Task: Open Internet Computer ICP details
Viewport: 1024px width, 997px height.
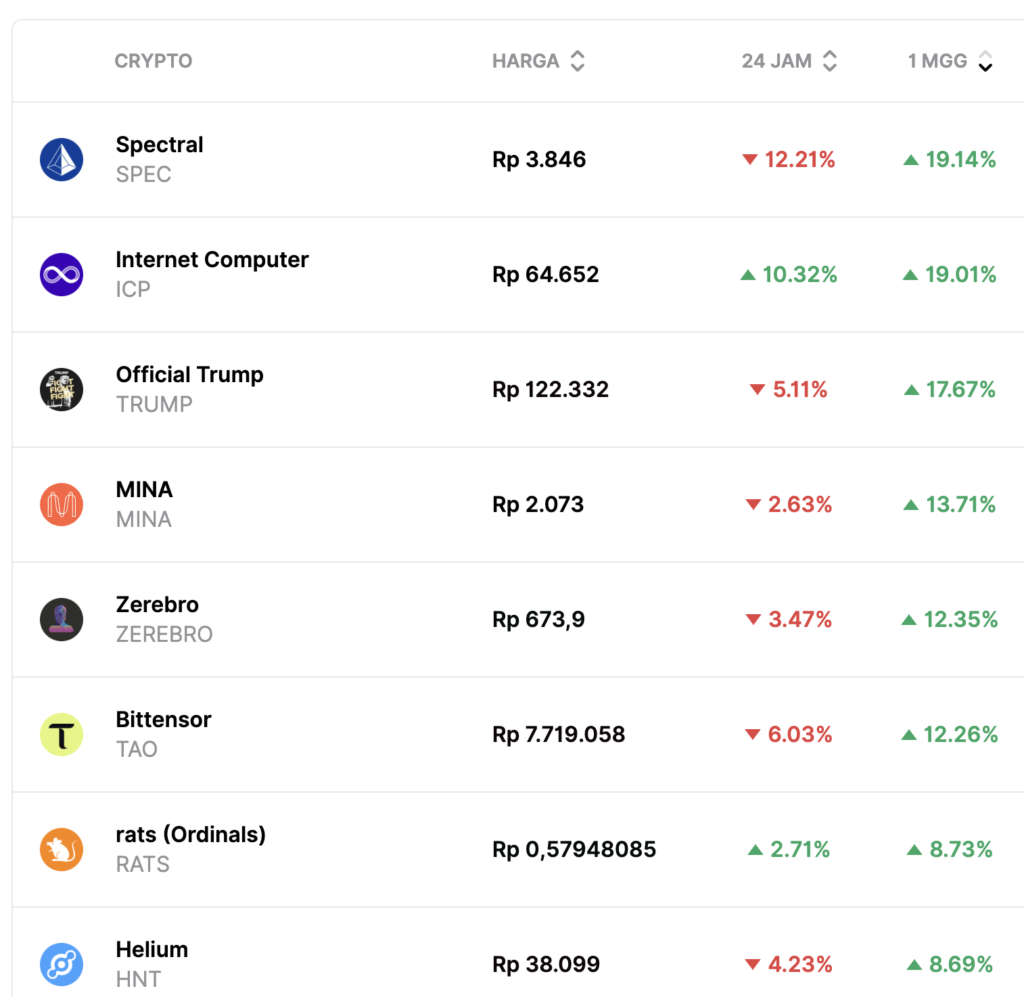Action: coord(212,274)
